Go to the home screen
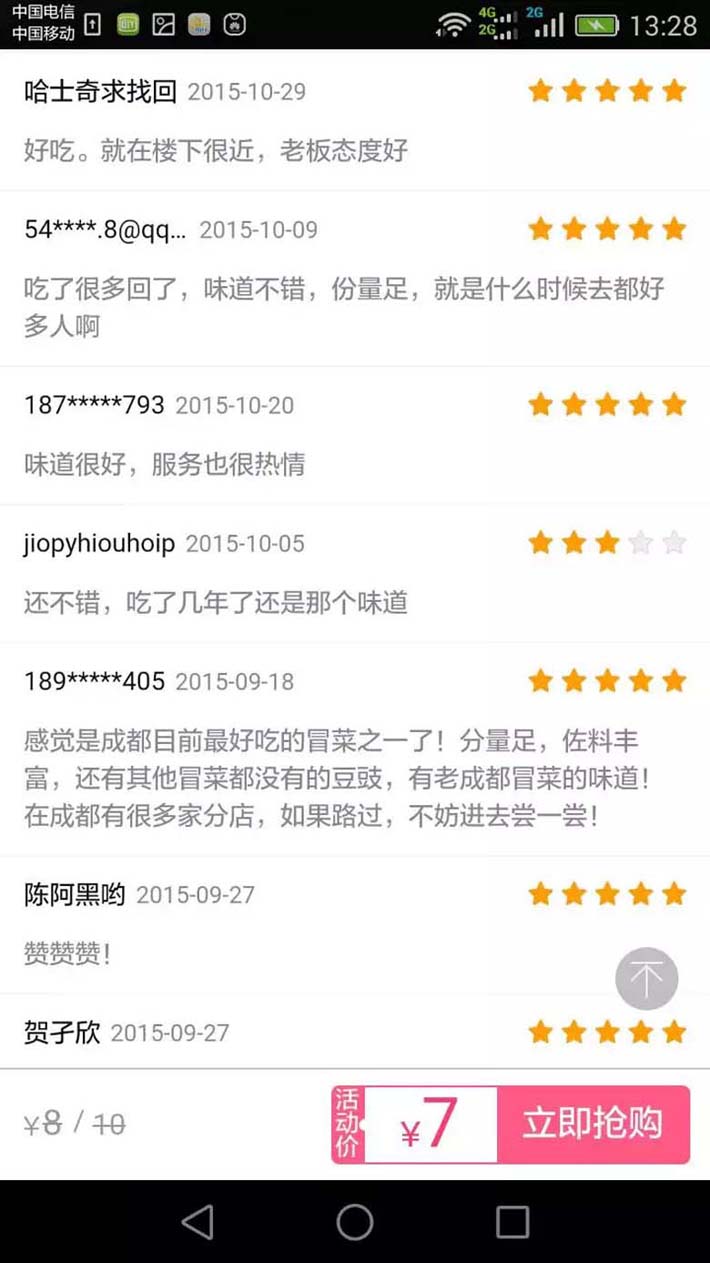The width and height of the screenshot is (710, 1263). click(x=355, y=1221)
